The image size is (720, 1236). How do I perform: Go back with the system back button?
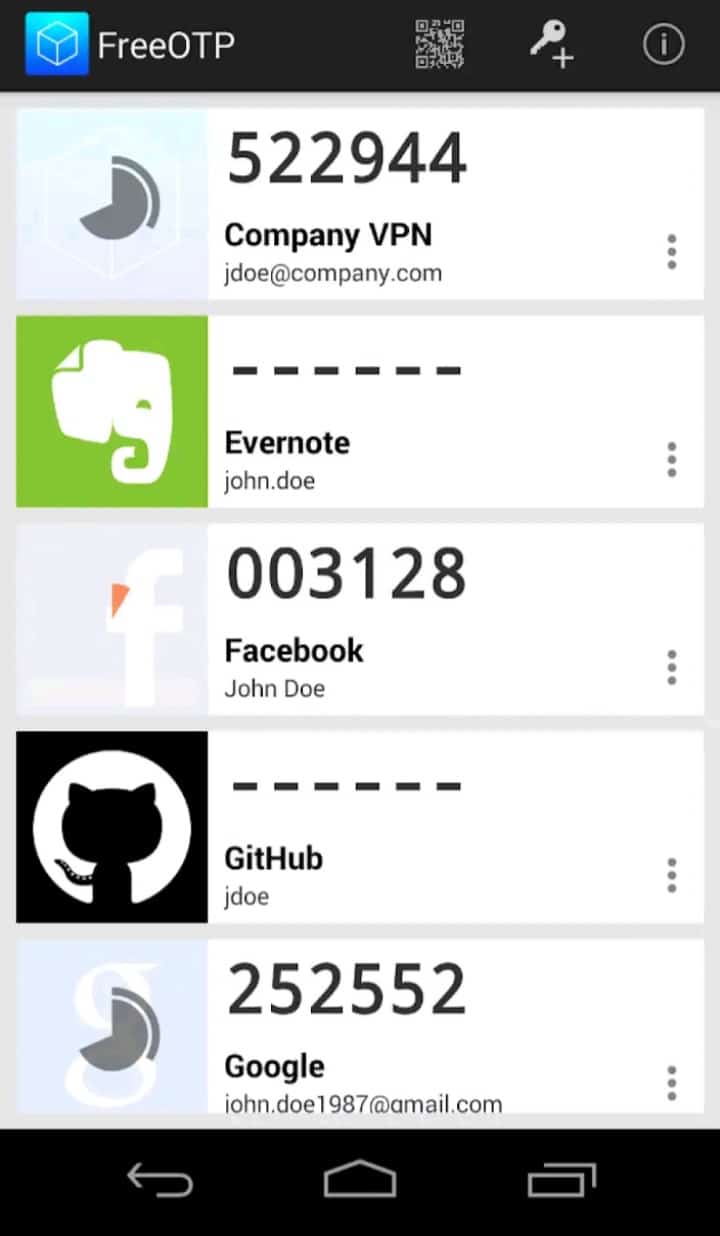[x=160, y=1181]
